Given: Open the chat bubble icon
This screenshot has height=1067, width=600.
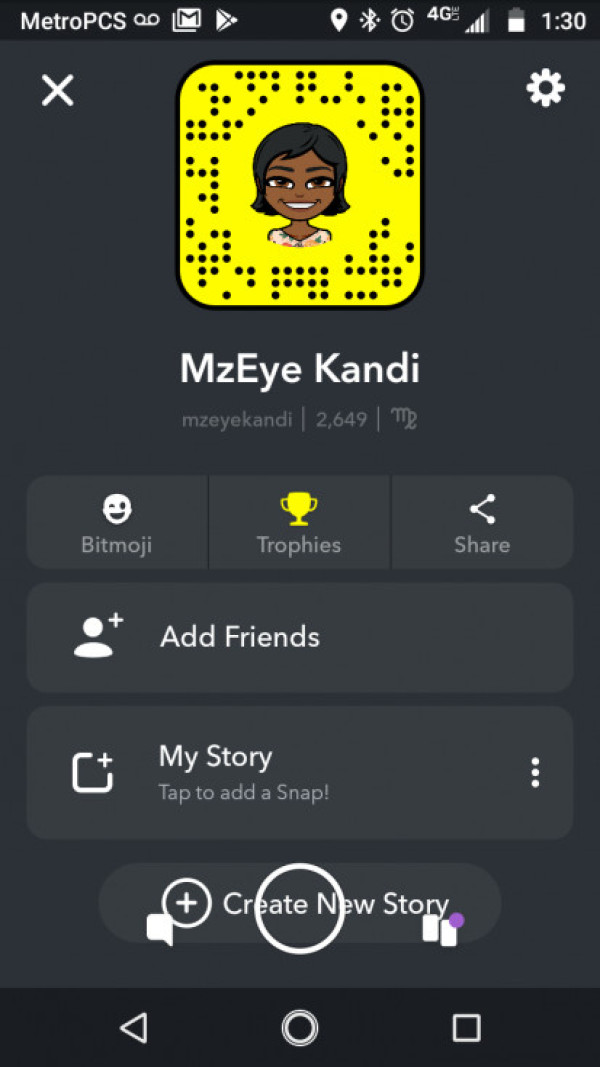Looking at the screenshot, I should pos(160,929).
